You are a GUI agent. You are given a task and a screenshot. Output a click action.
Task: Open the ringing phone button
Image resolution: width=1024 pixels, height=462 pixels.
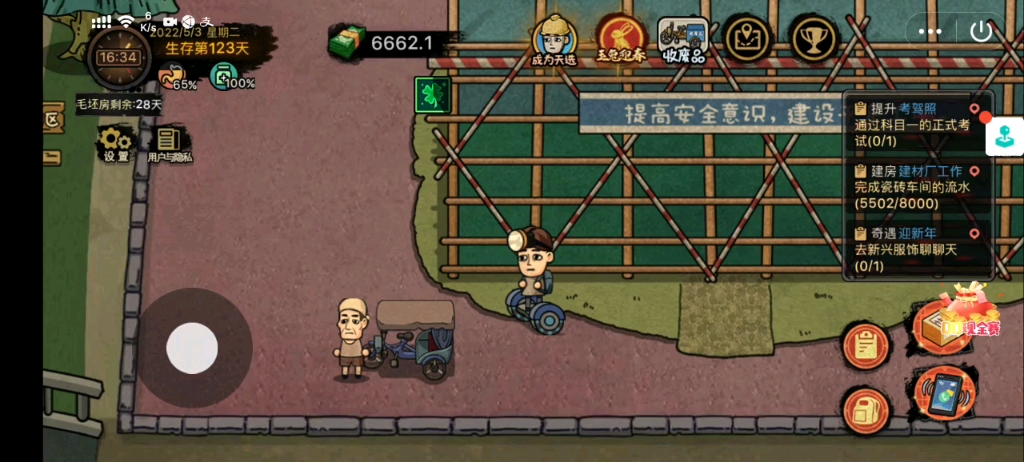point(945,393)
